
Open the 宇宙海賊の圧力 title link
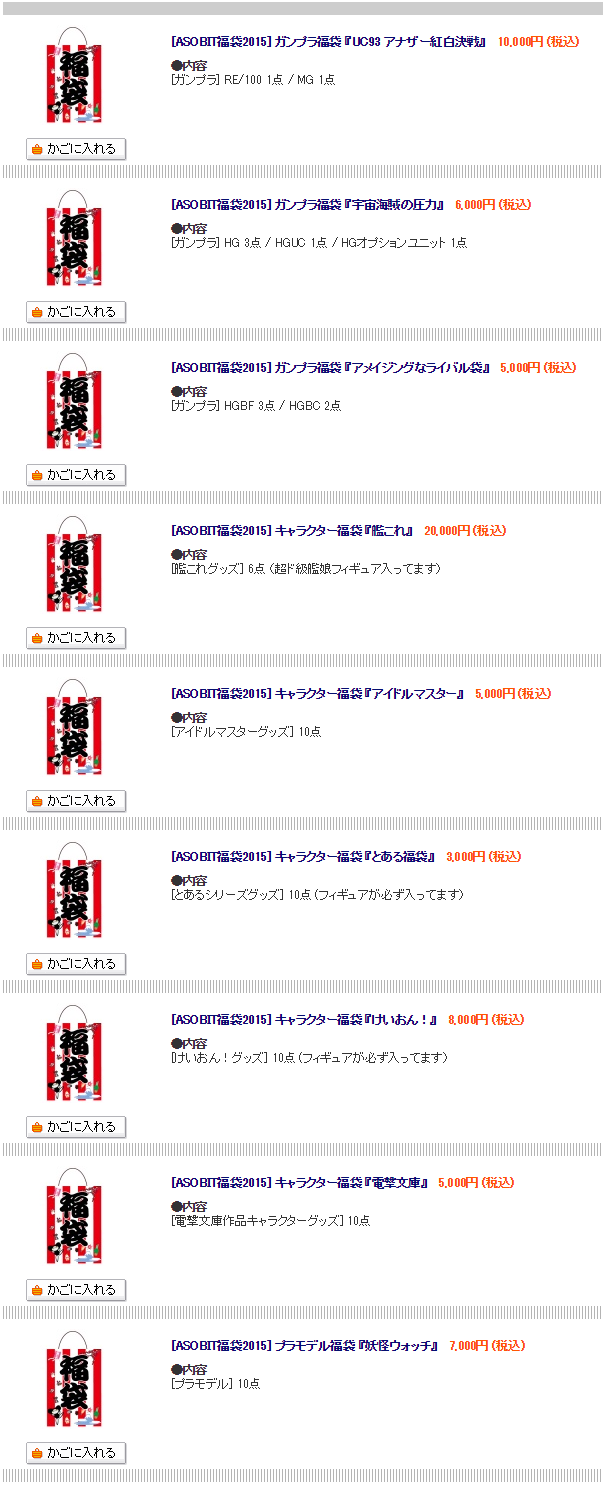coord(308,205)
